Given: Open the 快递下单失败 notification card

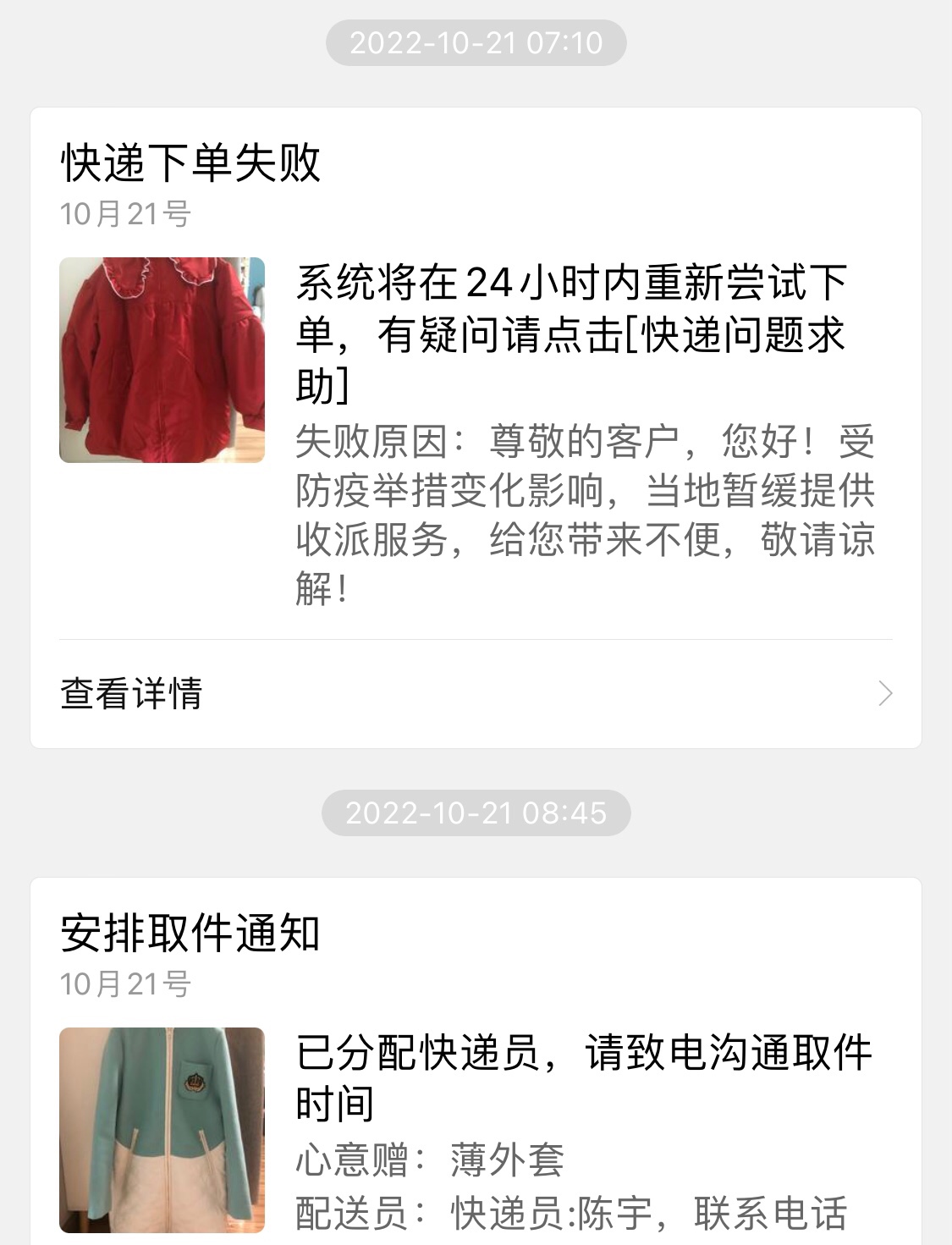Looking at the screenshot, I should (474, 381).
